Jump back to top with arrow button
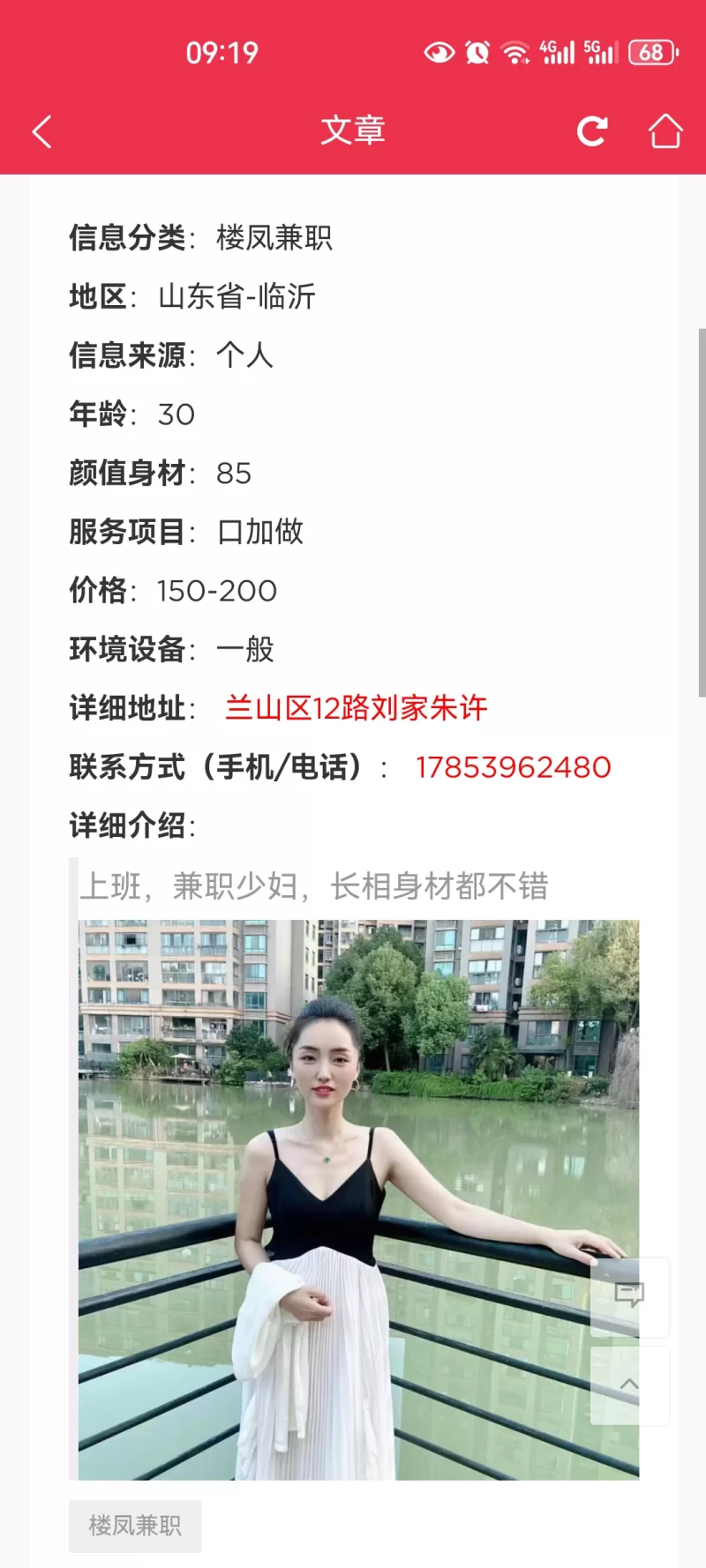 coord(629,1385)
